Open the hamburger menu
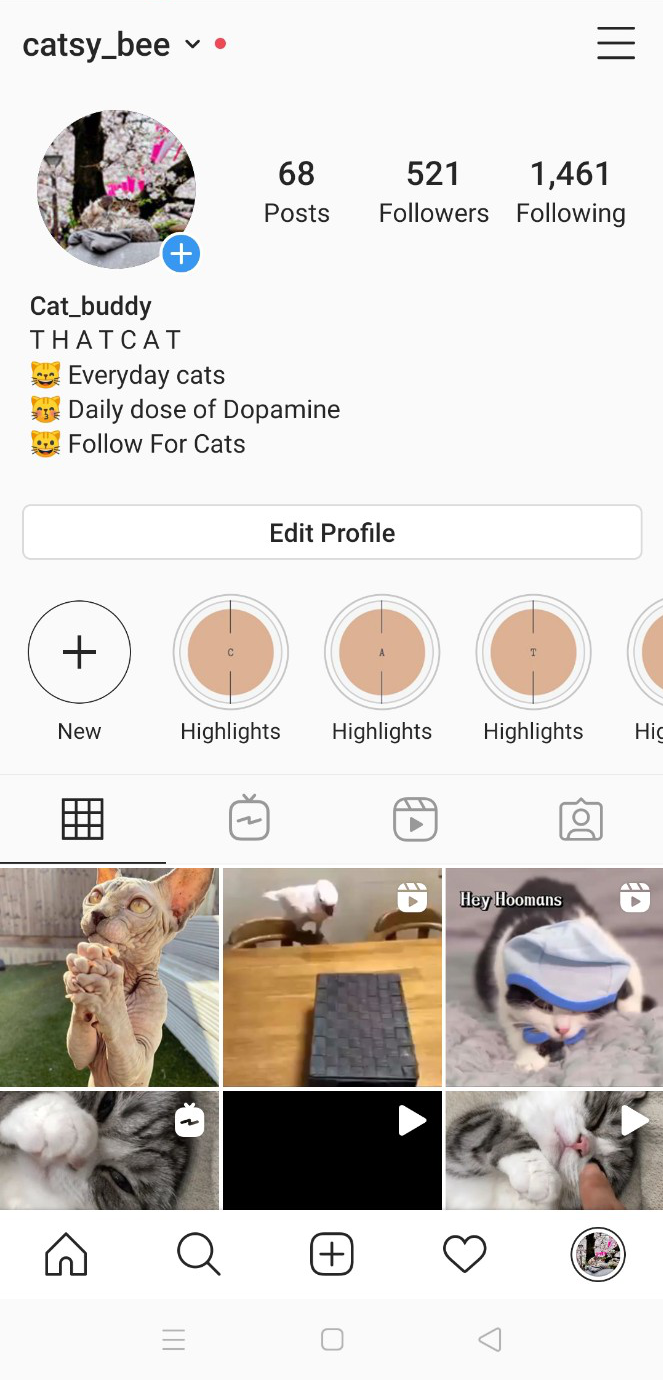The height and width of the screenshot is (1380, 664). click(x=615, y=44)
